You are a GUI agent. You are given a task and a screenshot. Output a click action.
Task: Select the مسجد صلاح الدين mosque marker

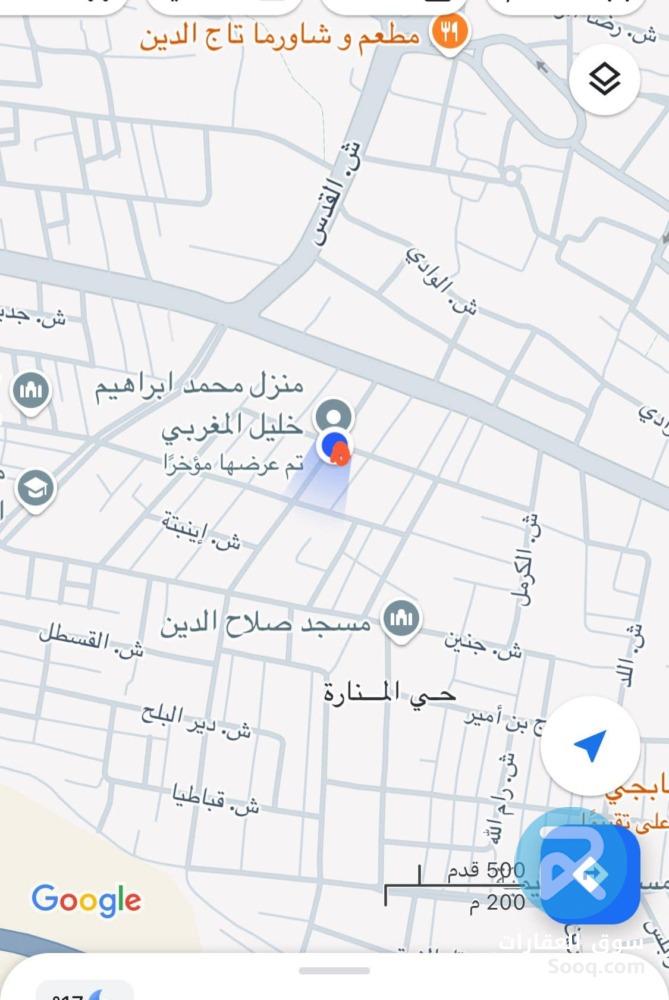pos(402,617)
